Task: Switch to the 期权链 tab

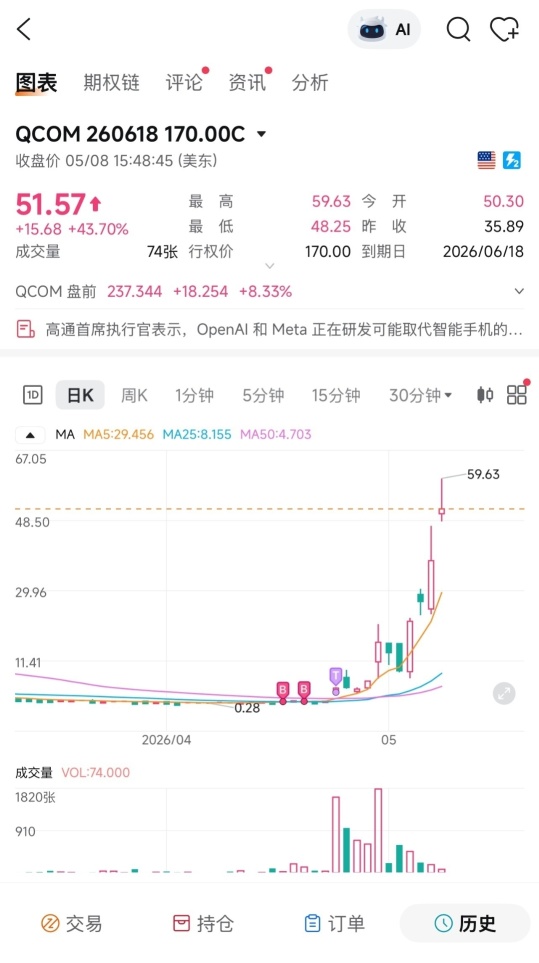Action: click(112, 82)
